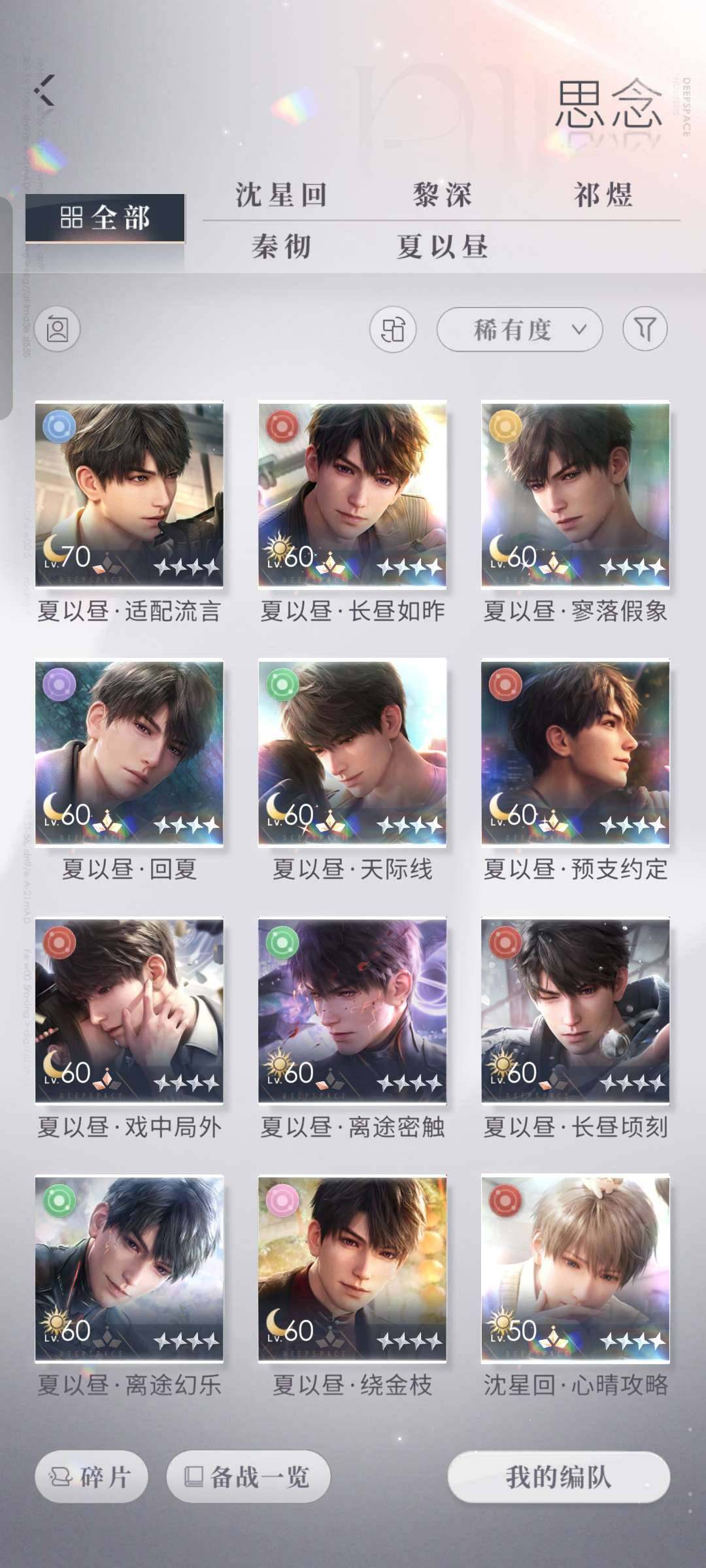Open the 碎片 fragments button
Image resolution: width=706 pixels, height=1568 pixels.
point(92,1477)
